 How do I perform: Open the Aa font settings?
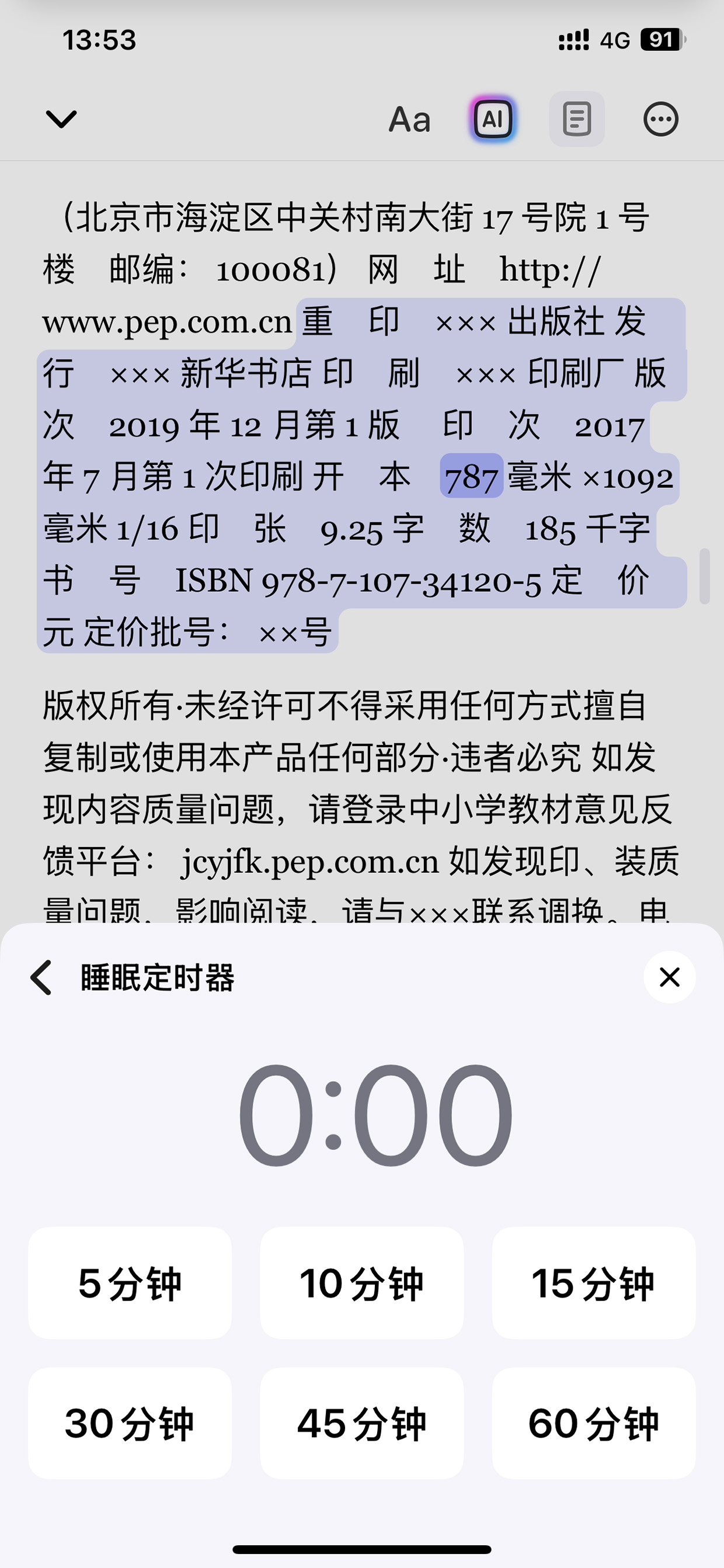pos(409,119)
